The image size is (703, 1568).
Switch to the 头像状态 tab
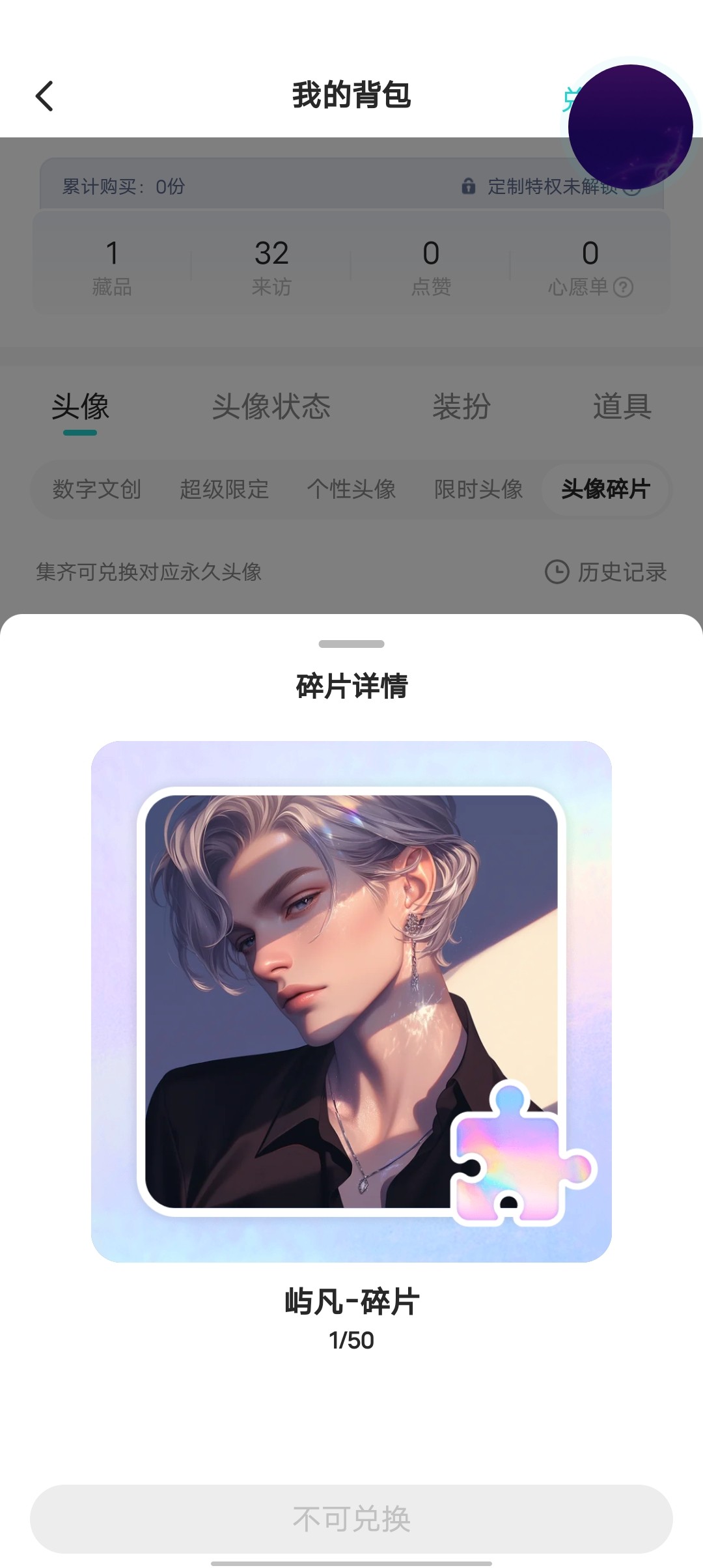pos(271,406)
